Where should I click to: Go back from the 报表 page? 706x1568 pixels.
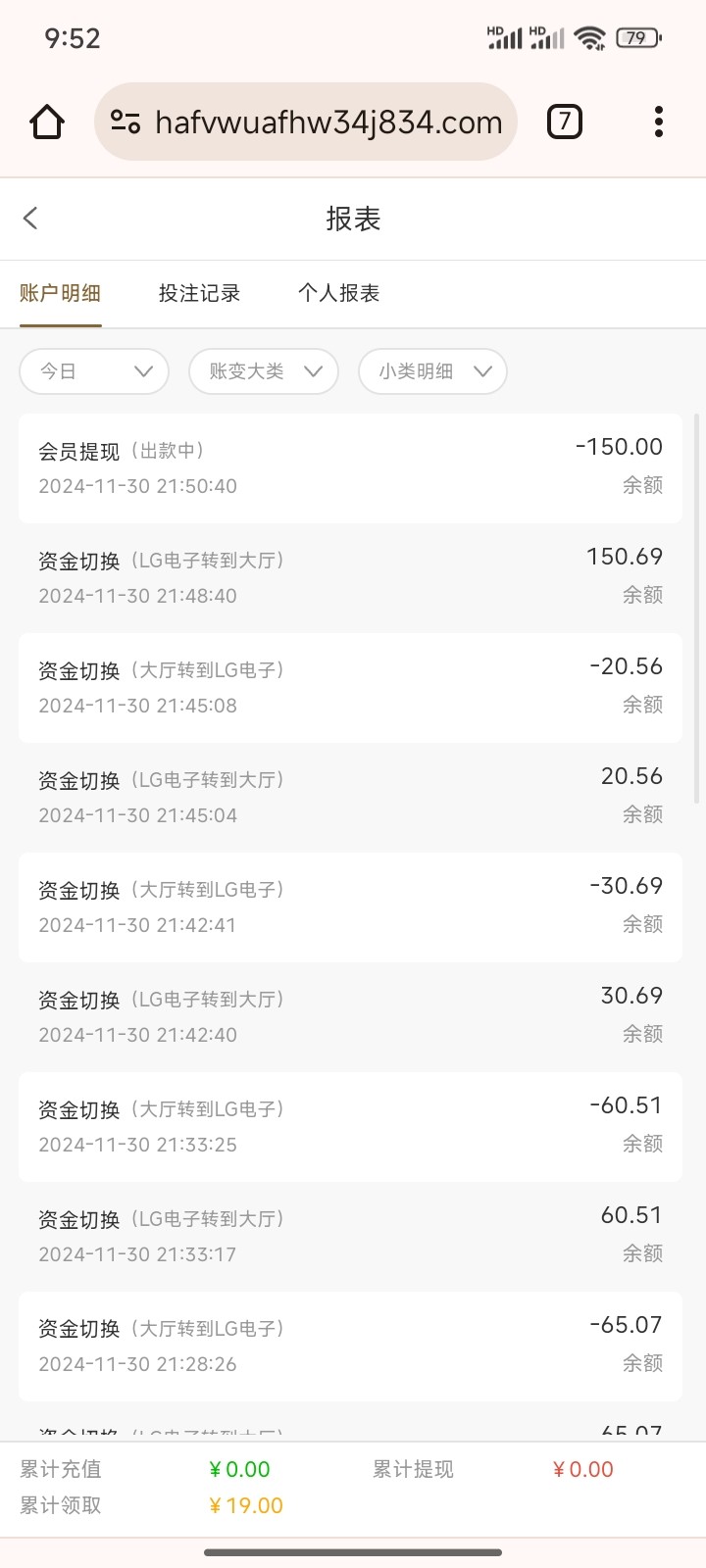pyautogui.click(x=31, y=219)
